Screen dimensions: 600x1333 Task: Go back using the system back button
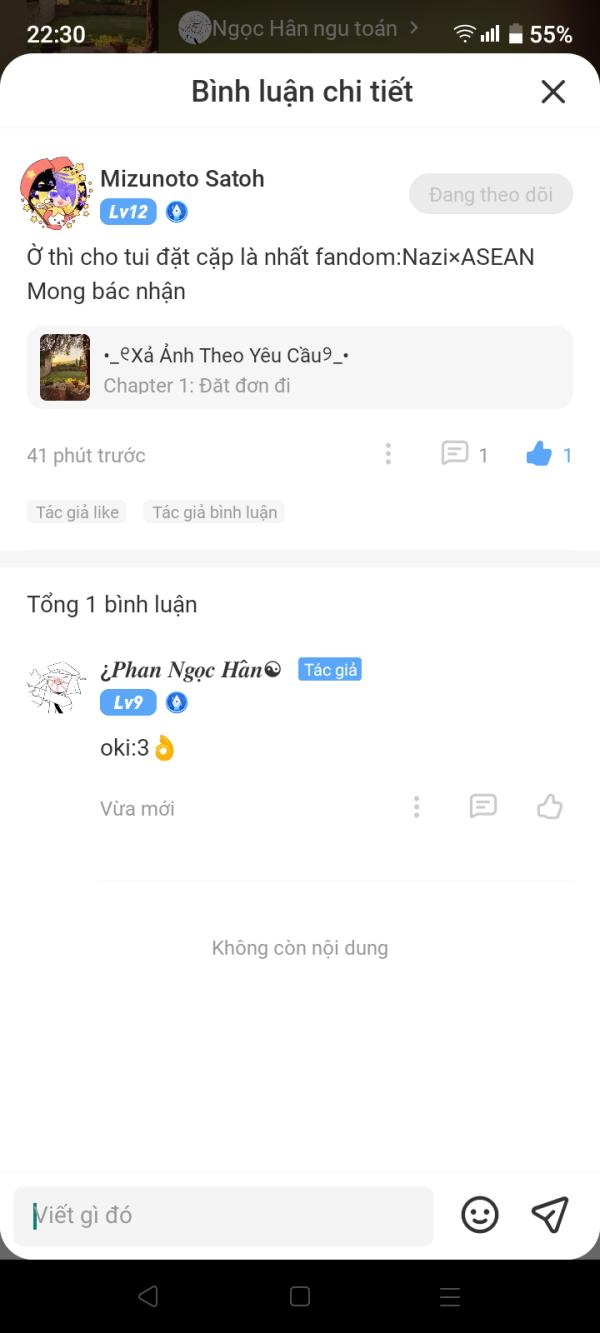pos(148,1297)
